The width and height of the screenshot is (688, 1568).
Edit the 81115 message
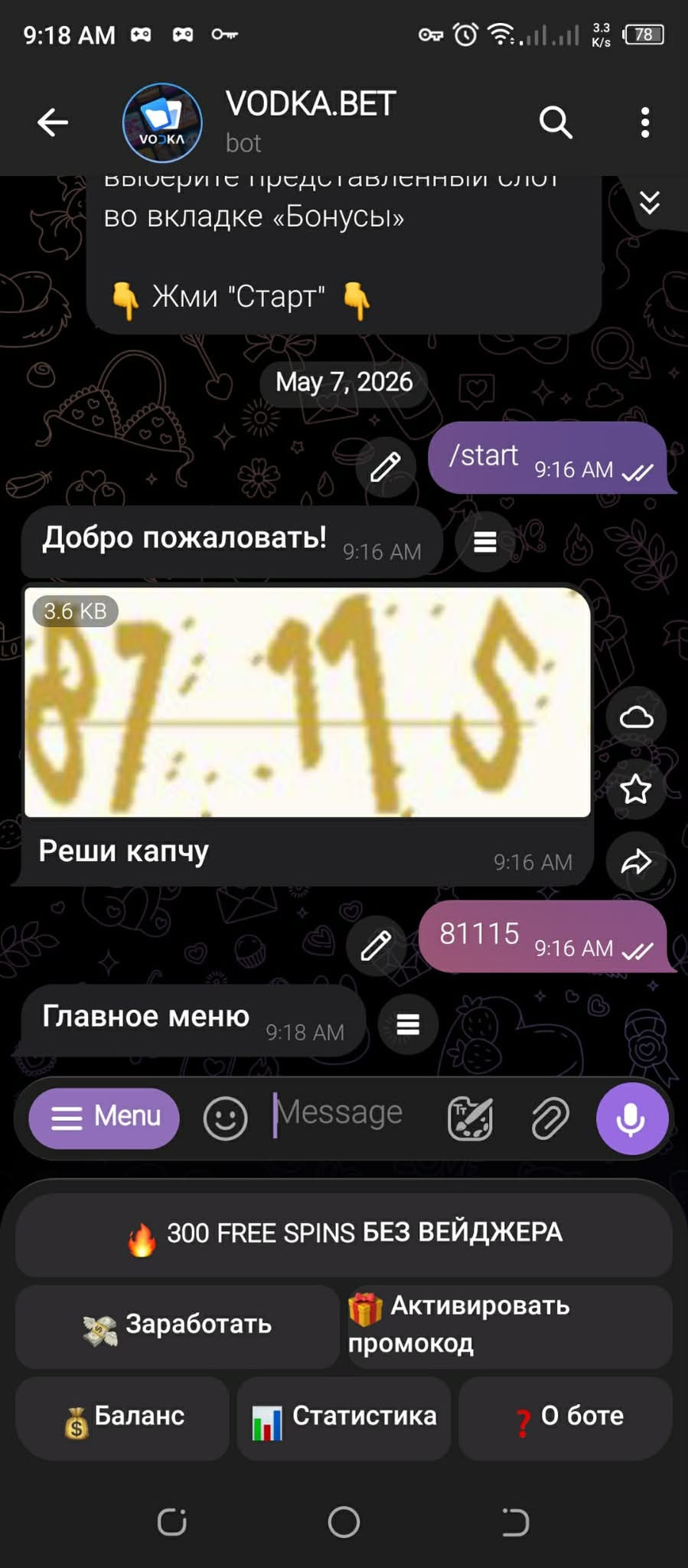(376, 946)
